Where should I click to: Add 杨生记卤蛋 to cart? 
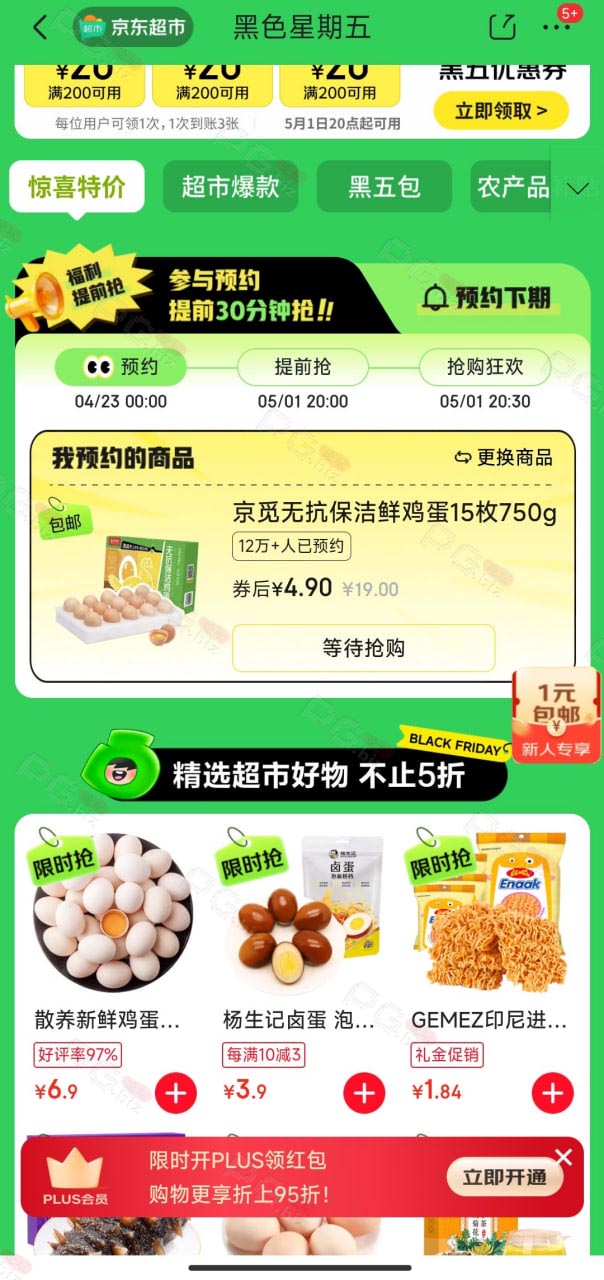(x=364, y=1093)
